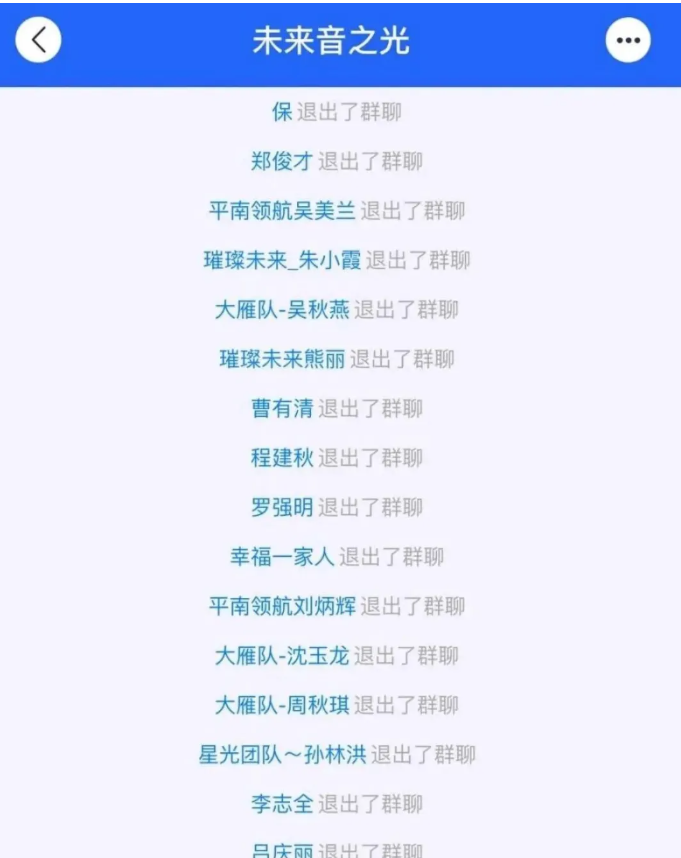This screenshot has height=858, width=681.
Task: View the profile of 平南领航吴美兰
Action: click(x=282, y=211)
